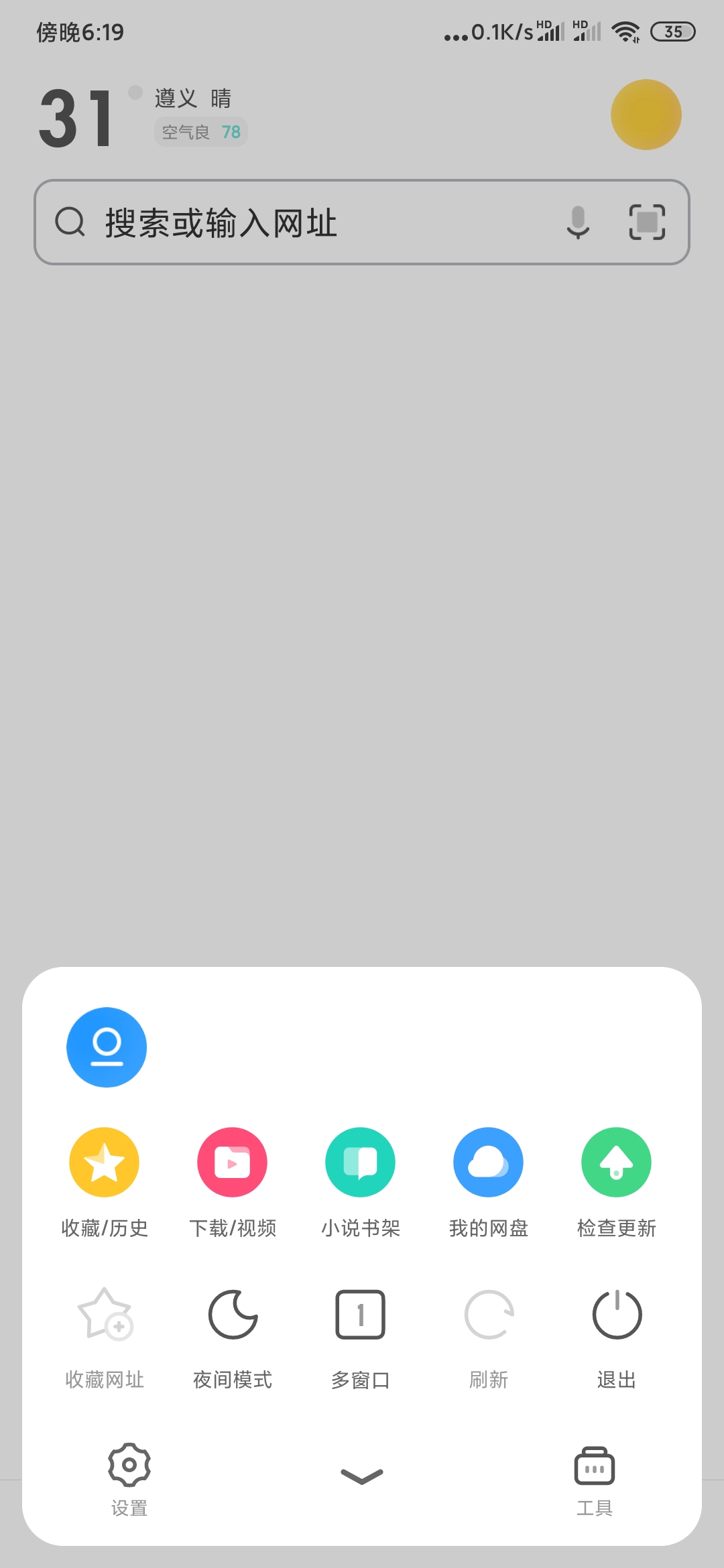Image resolution: width=724 pixels, height=1568 pixels.
Task: Open 设置 settings
Action: tap(129, 1478)
